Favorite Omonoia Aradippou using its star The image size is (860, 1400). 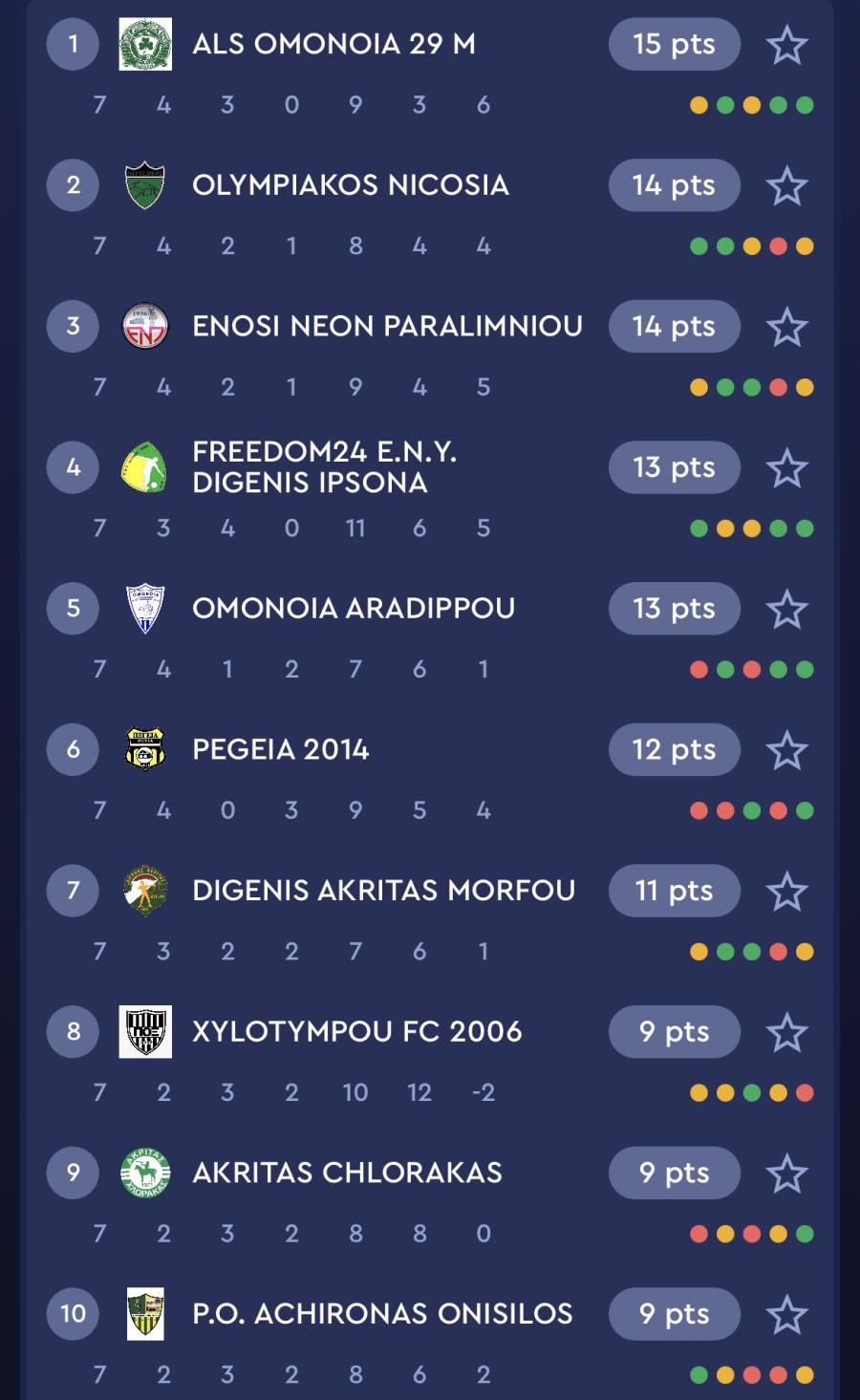point(786,609)
